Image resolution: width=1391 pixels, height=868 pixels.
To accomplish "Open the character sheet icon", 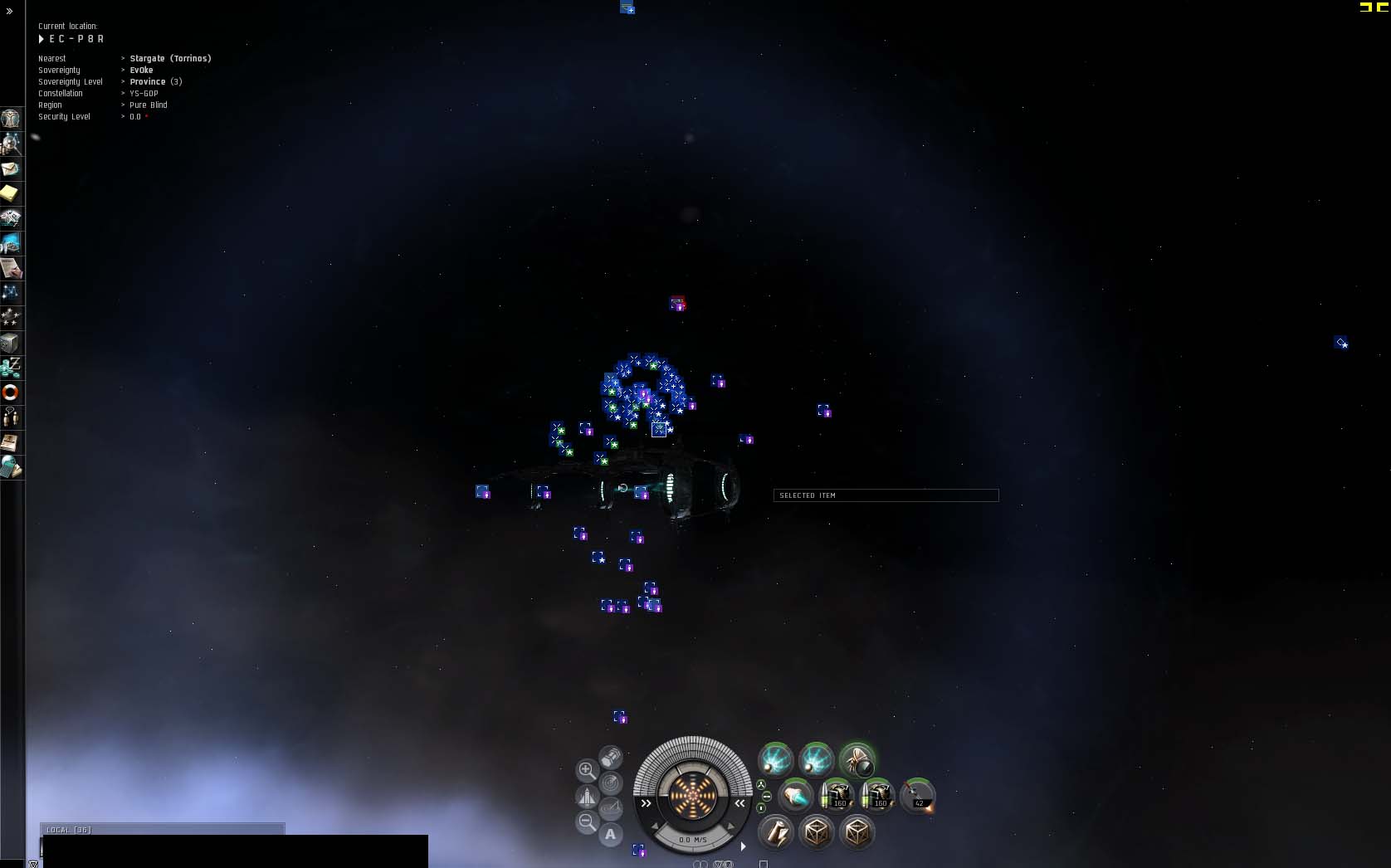I will click(x=11, y=119).
